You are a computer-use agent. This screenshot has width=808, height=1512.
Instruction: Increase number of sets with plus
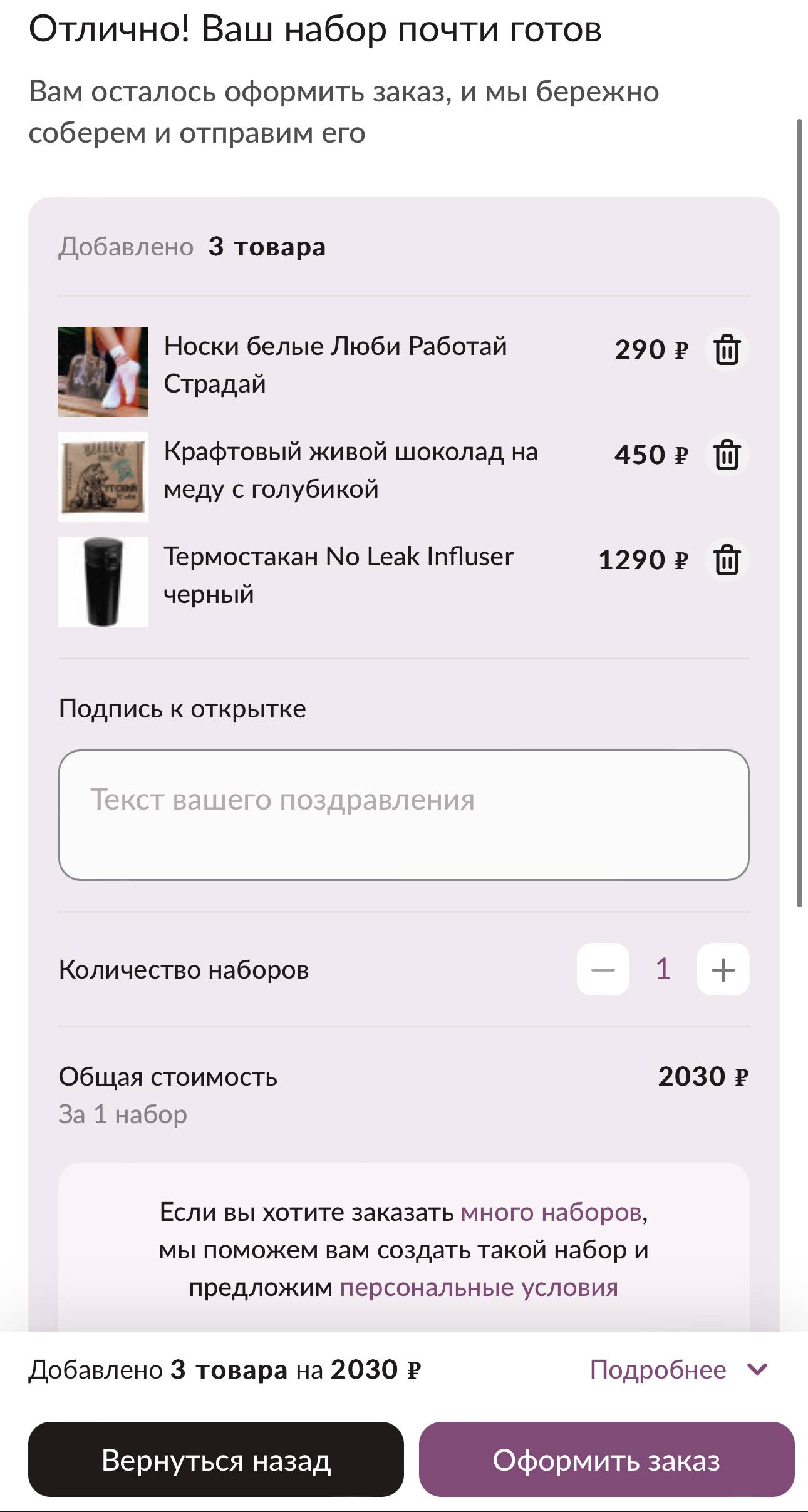pos(723,969)
